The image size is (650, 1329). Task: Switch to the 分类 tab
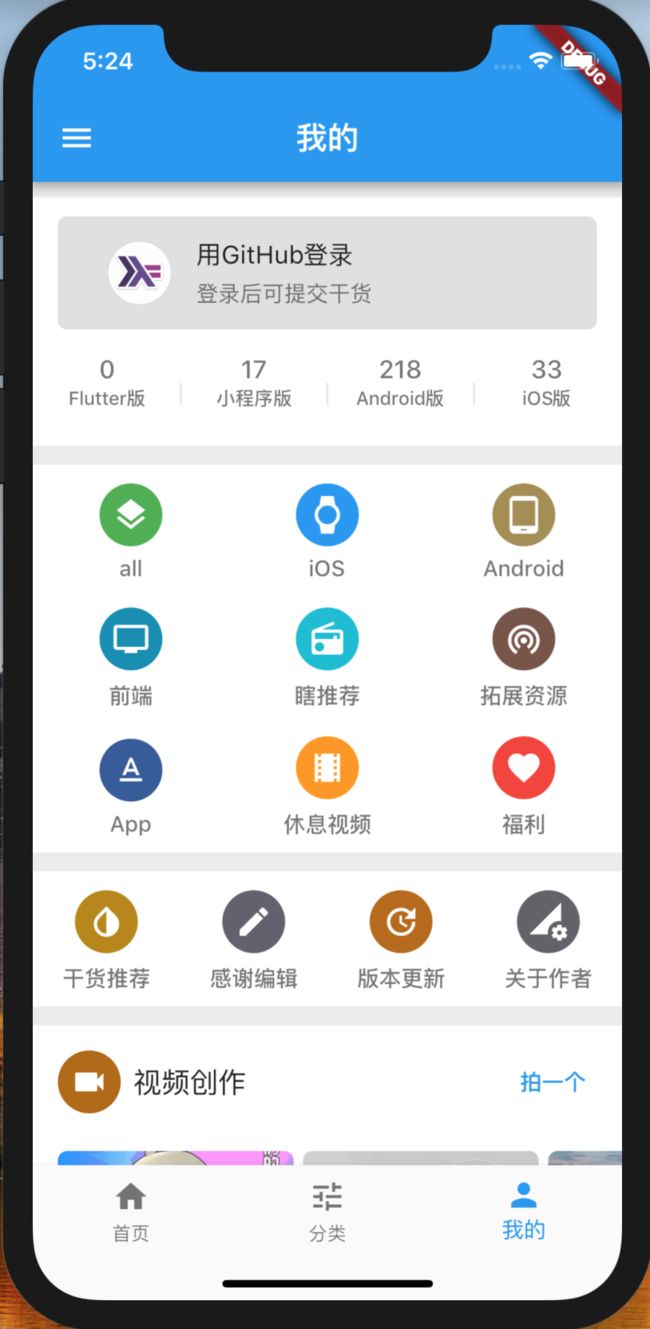[x=327, y=1211]
